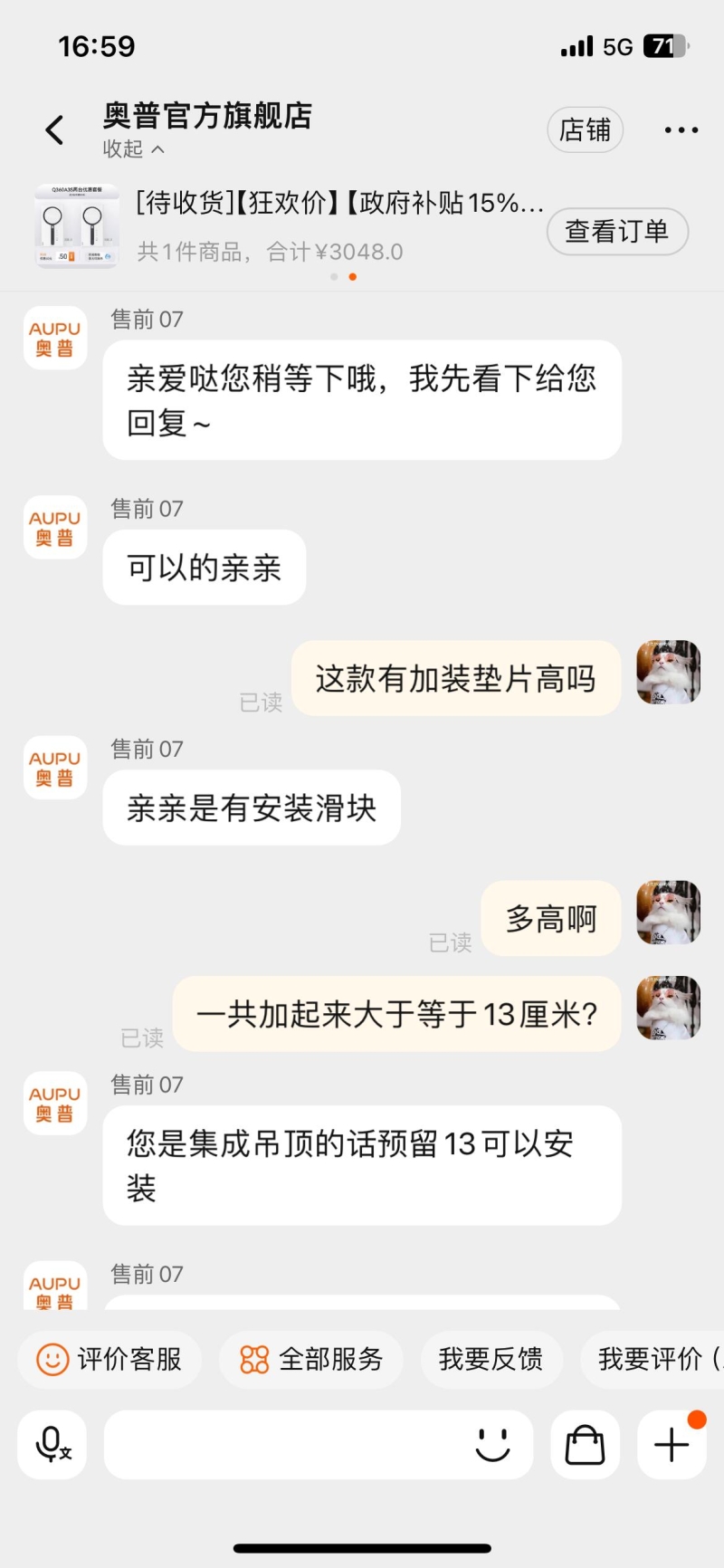
Task: Focus the message text field
Action: pyautogui.click(x=285, y=1444)
